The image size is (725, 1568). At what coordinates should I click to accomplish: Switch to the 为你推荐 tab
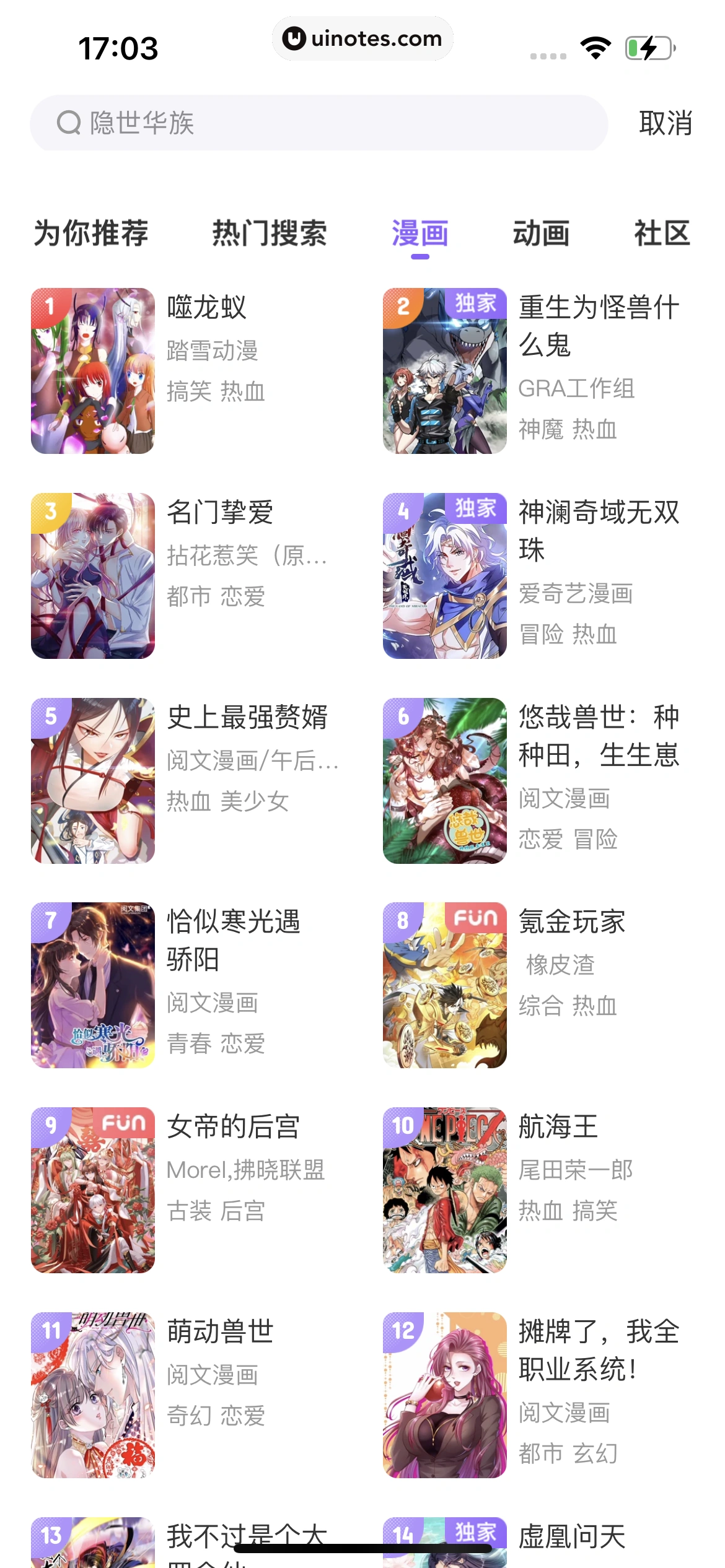91,234
